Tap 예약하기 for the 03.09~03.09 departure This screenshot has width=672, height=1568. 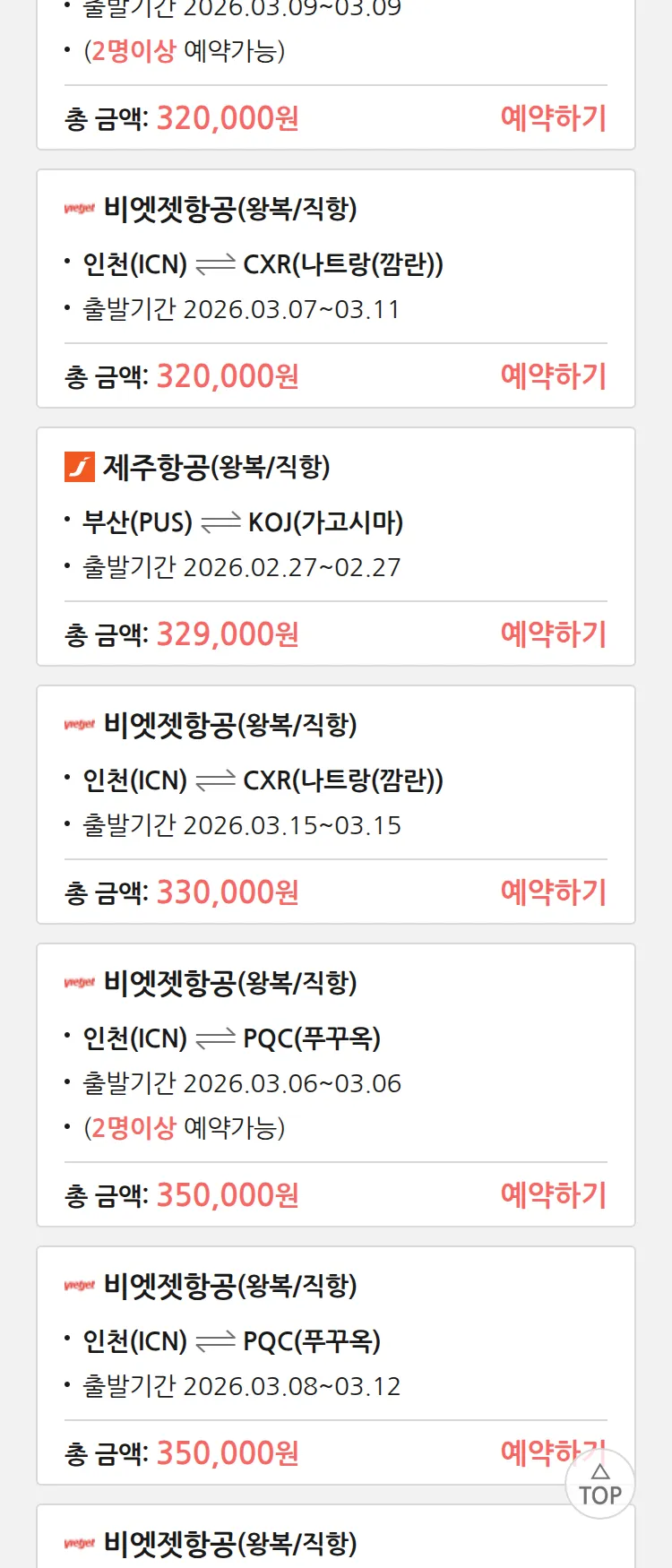[x=553, y=118]
